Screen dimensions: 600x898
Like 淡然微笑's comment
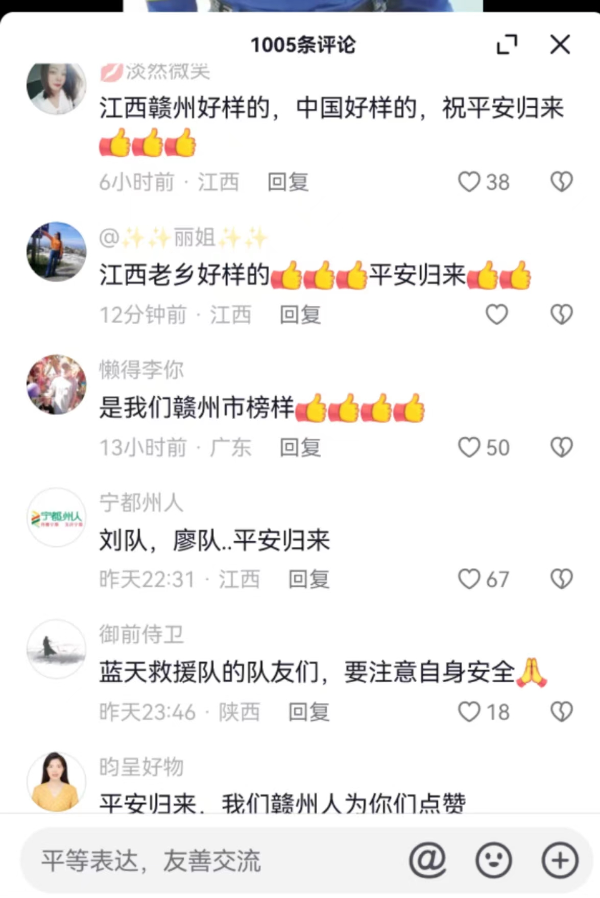pos(470,182)
